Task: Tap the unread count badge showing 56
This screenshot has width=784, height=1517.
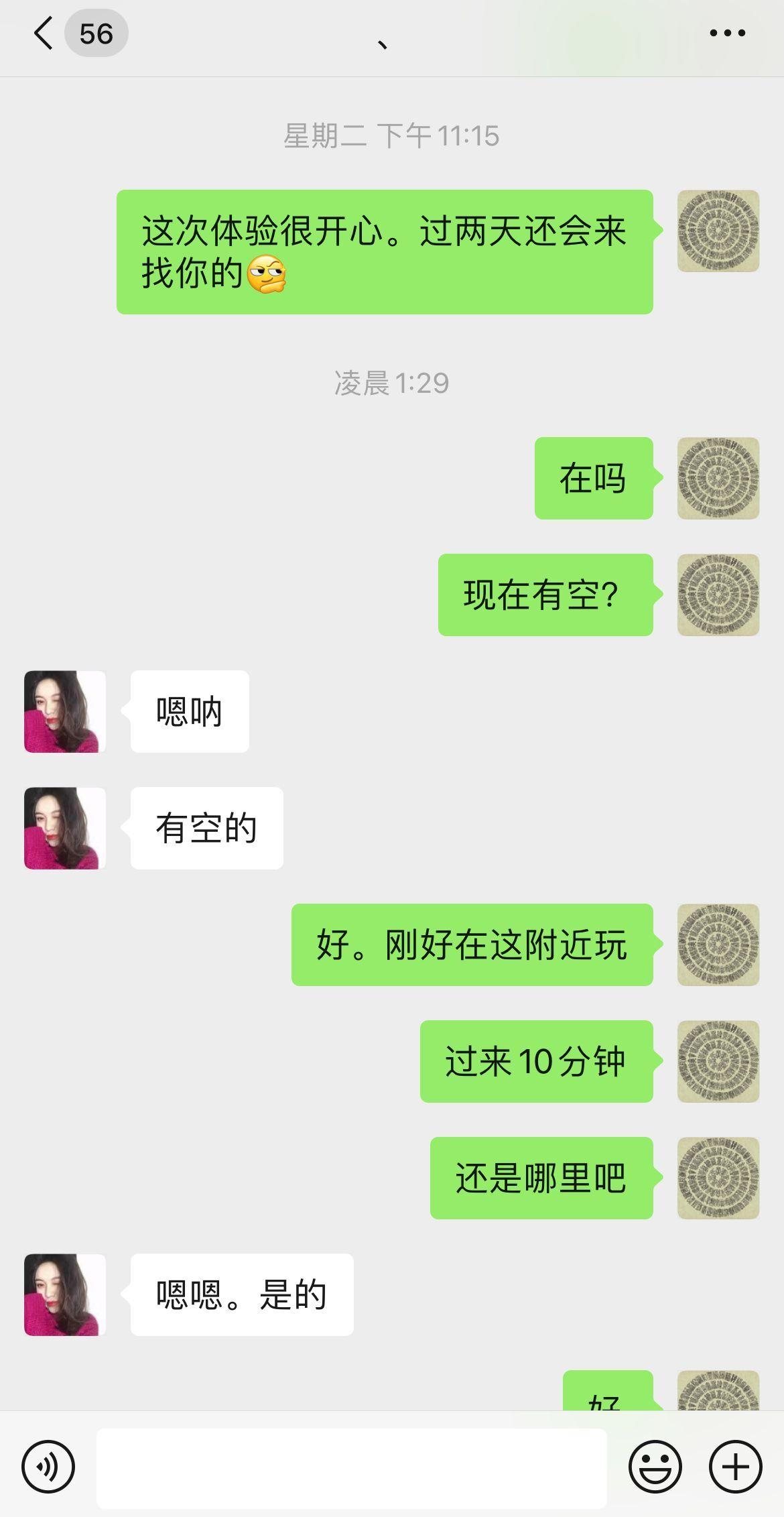Action: (x=98, y=30)
